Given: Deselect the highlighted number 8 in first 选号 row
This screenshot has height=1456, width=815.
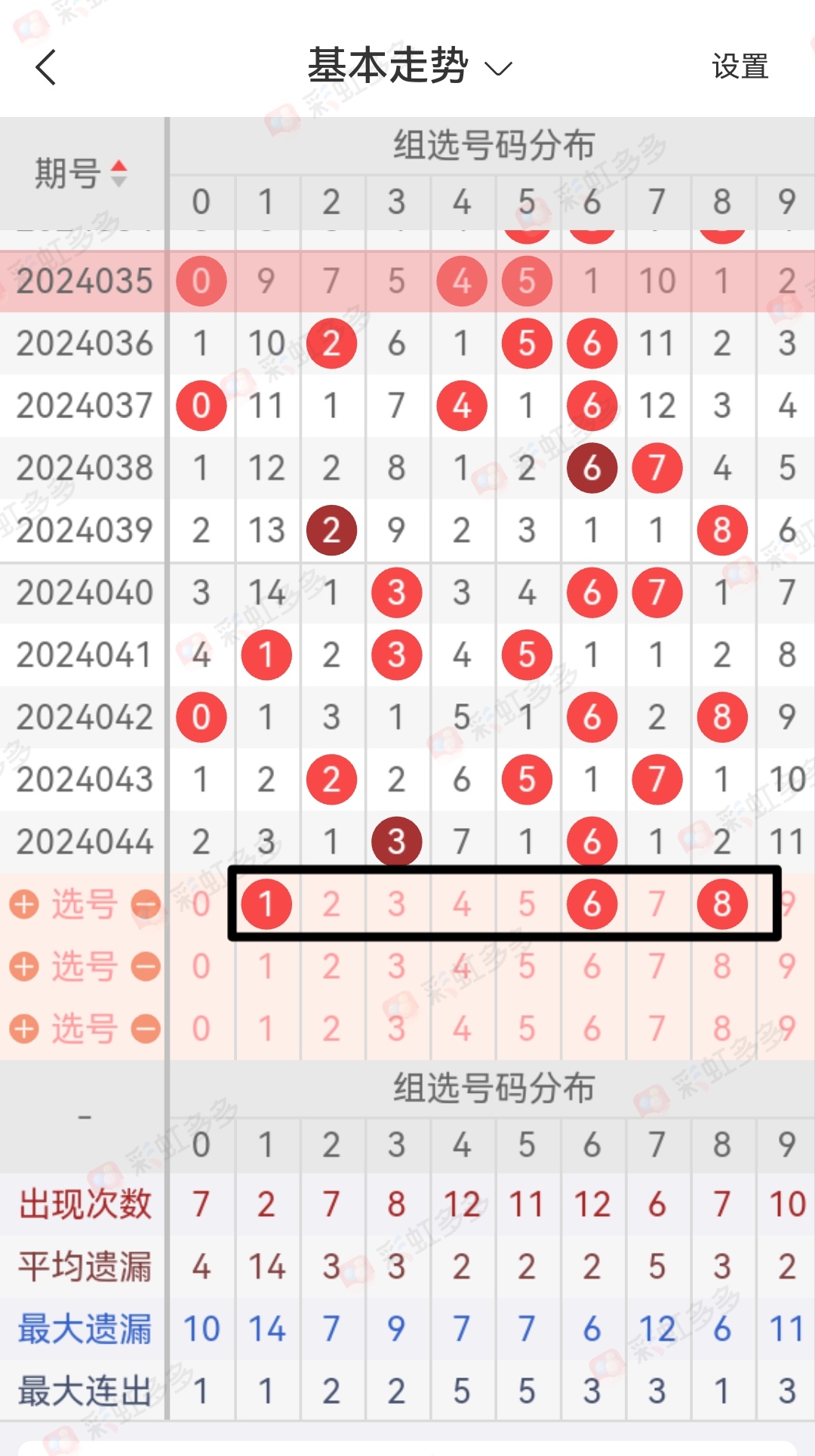Looking at the screenshot, I should pyautogui.click(x=722, y=905).
